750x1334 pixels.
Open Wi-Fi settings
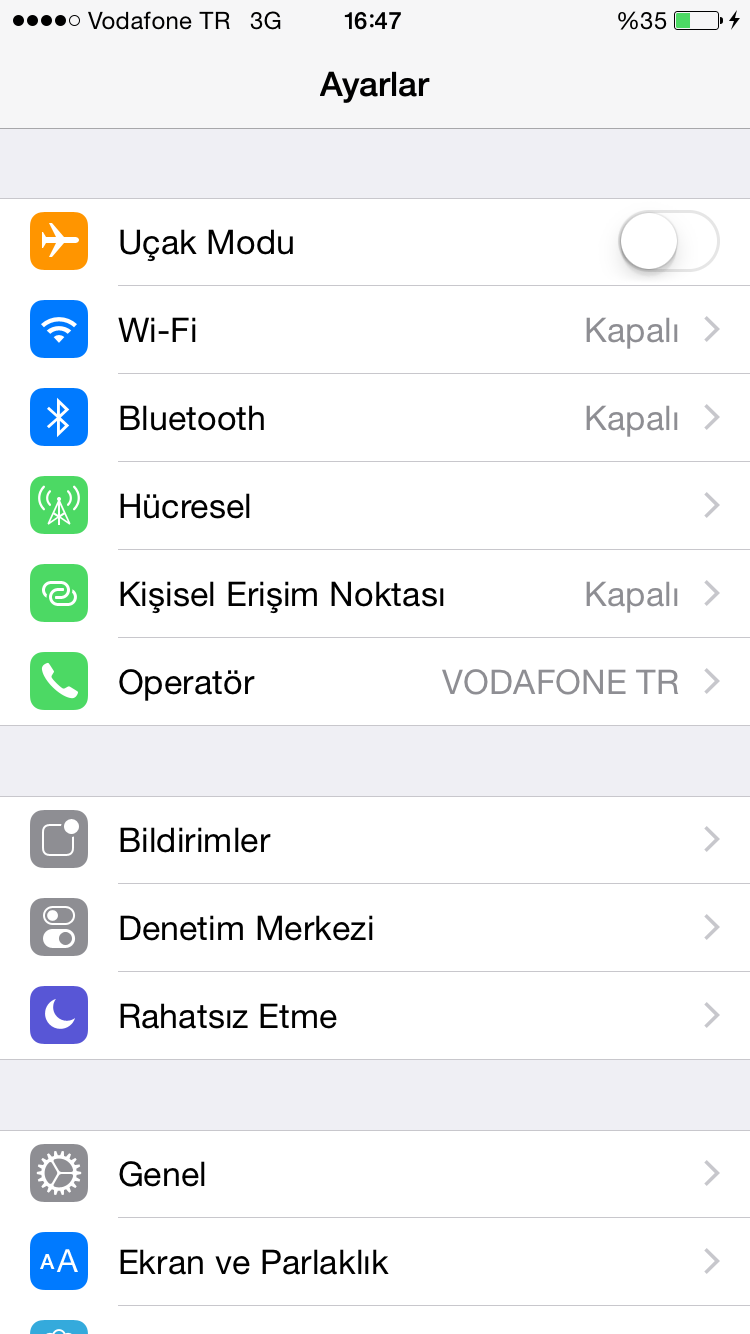pyautogui.click(x=375, y=330)
